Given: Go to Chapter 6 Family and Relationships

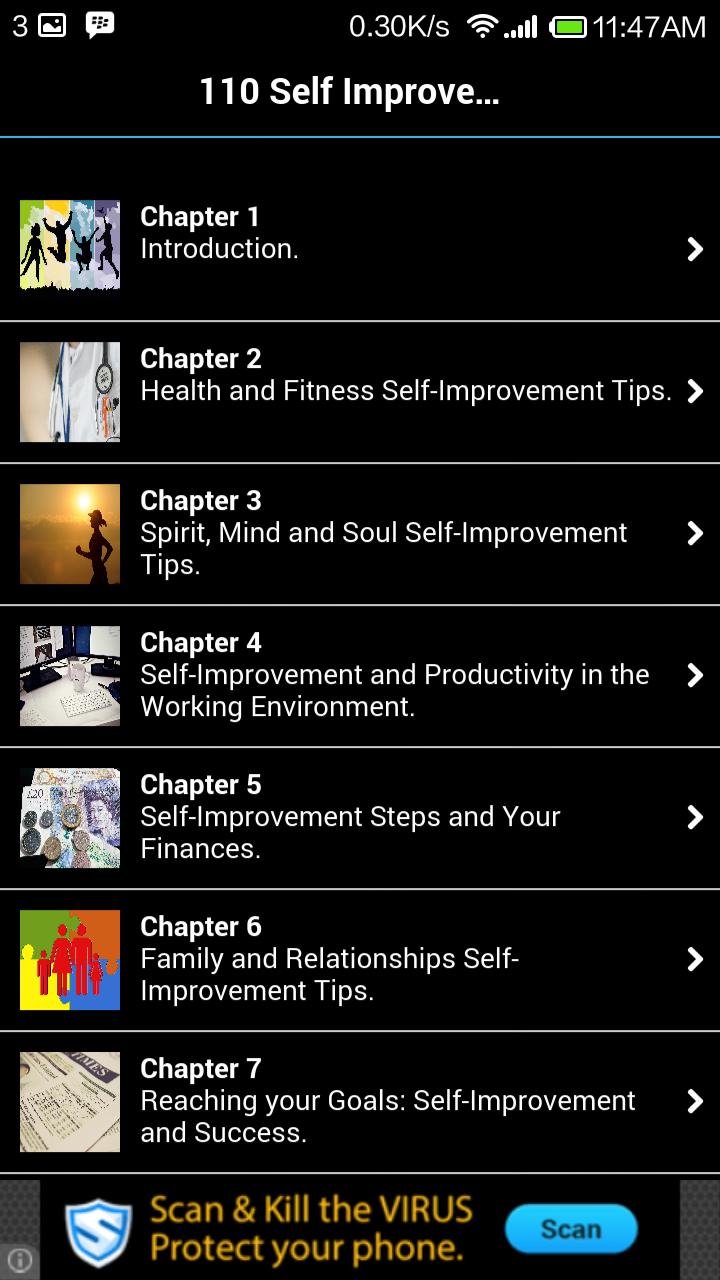Looking at the screenshot, I should coord(360,959).
